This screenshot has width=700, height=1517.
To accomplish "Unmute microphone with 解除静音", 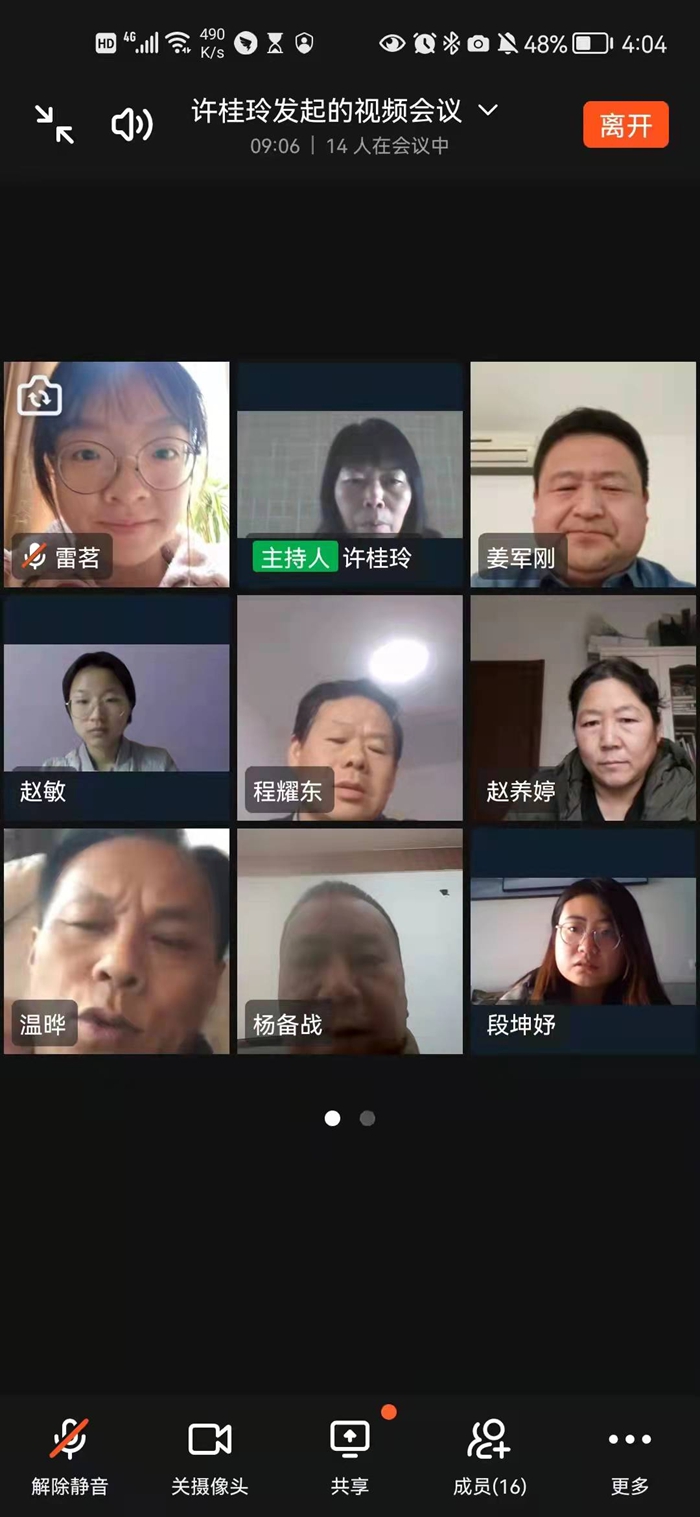I will (70, 1457).
